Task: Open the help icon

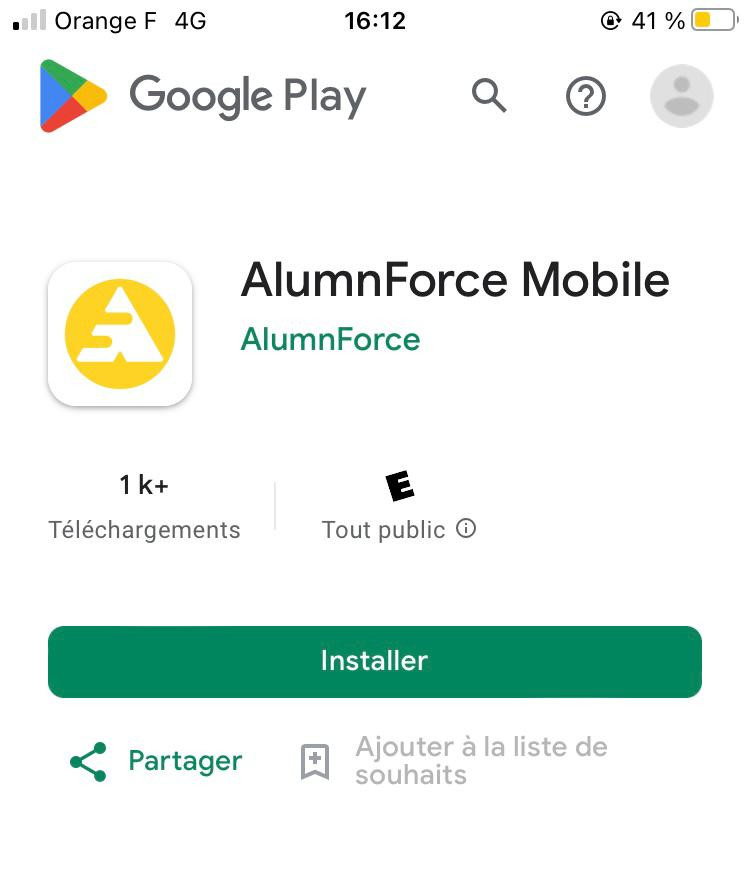Action: 586,97
